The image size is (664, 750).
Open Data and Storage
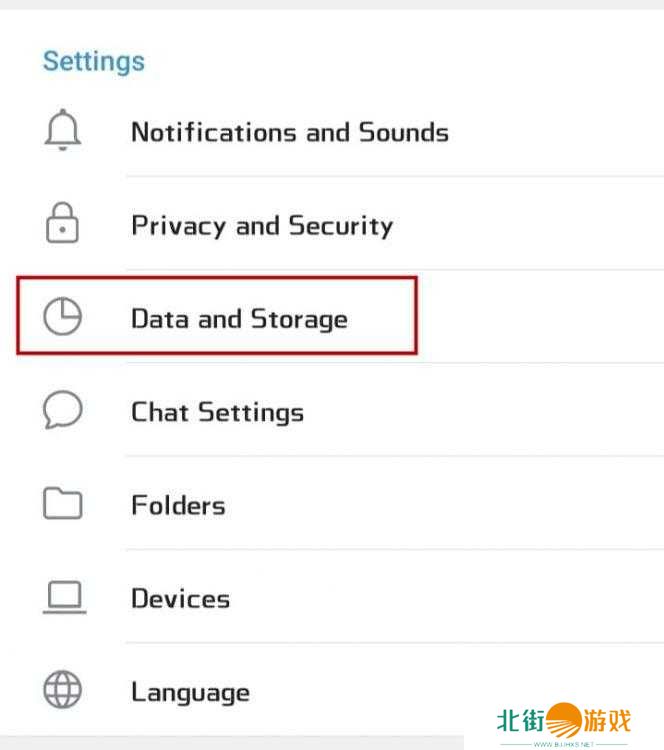click(239, 319)
